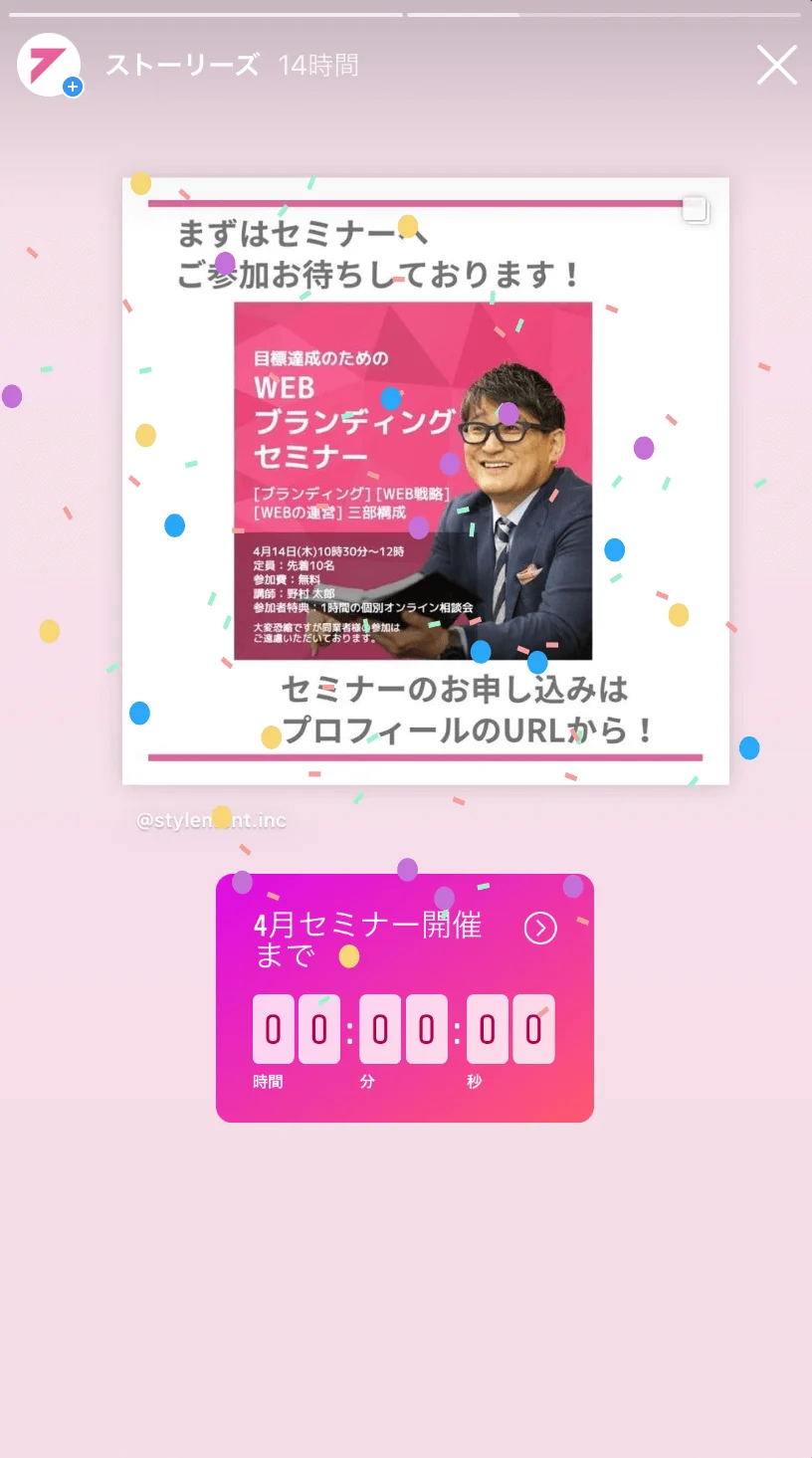Image resolution: width=812 pixels, height=1458 pixels.
Task: Open the story owner's profile picture
Action: click(x=48, y=65)
